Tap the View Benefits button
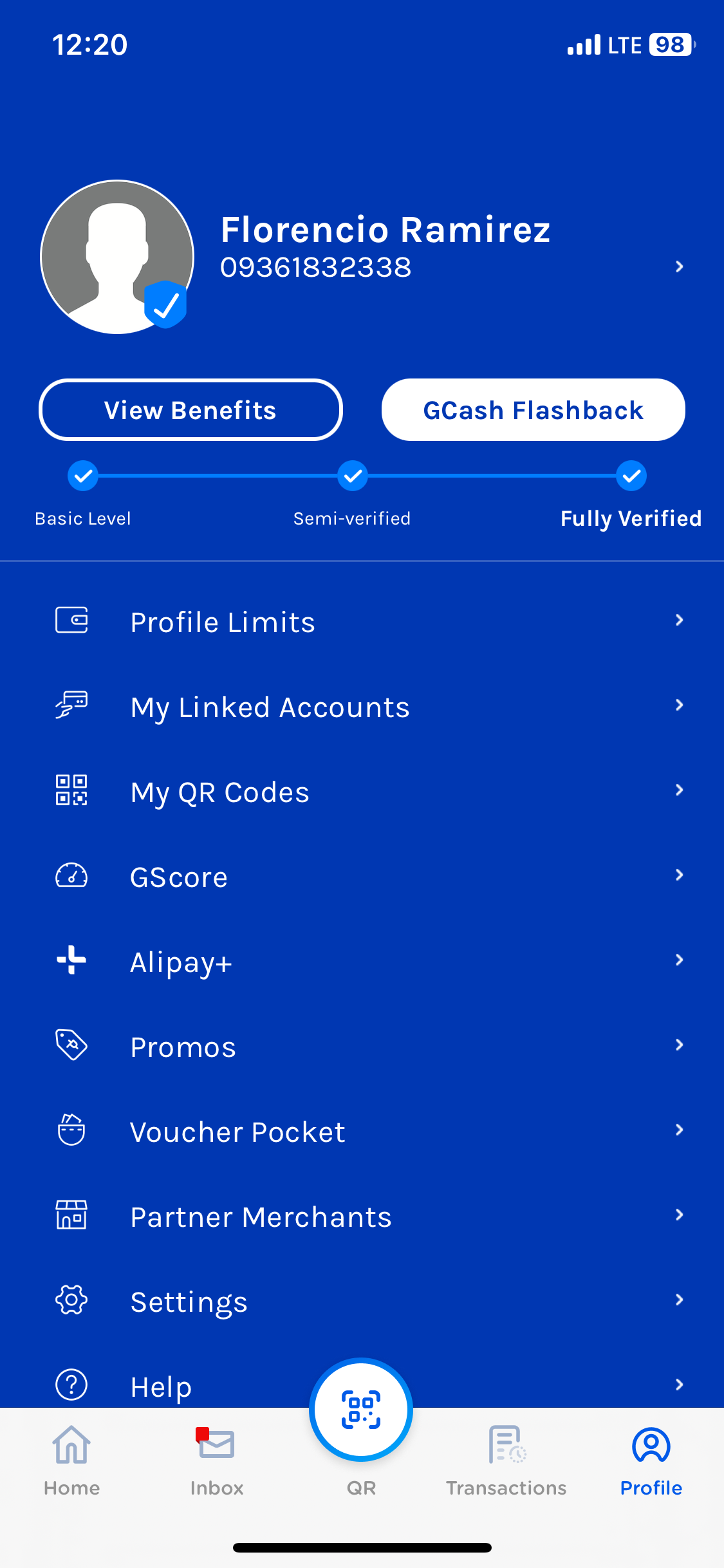 [x=190, y=410]
